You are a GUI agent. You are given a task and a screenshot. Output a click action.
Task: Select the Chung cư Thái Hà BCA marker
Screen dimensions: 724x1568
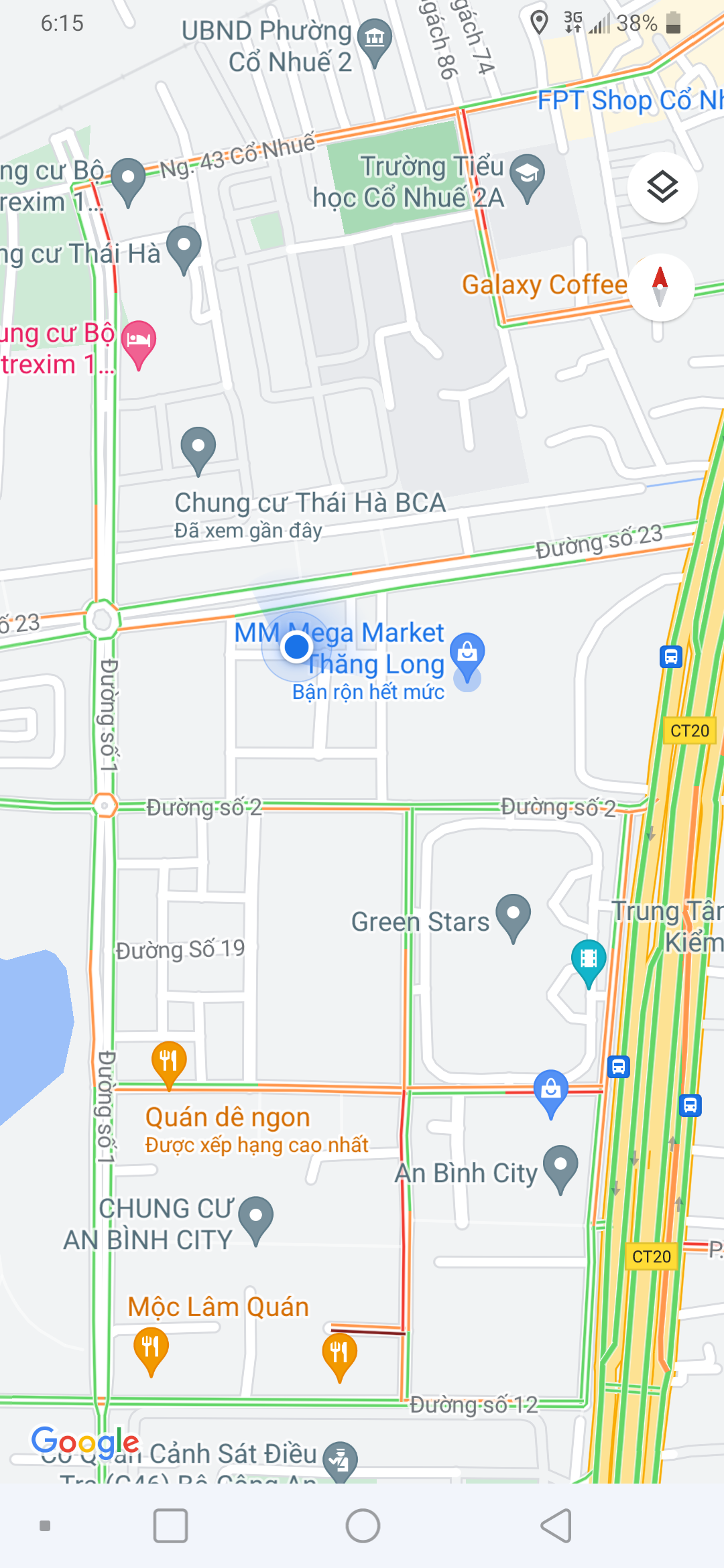click(198, 452)
